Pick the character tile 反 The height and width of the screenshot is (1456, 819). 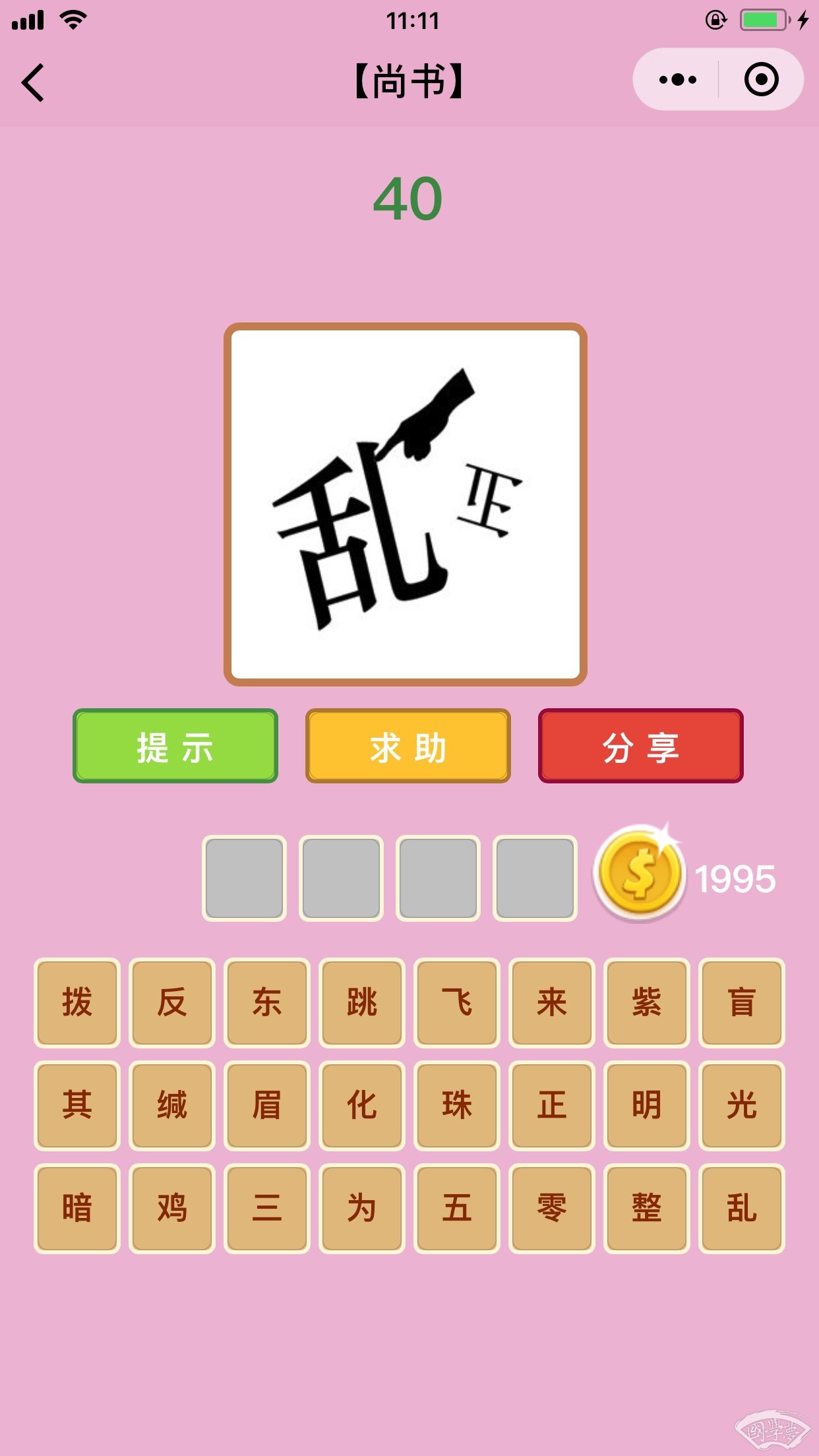click(172, 1002)
